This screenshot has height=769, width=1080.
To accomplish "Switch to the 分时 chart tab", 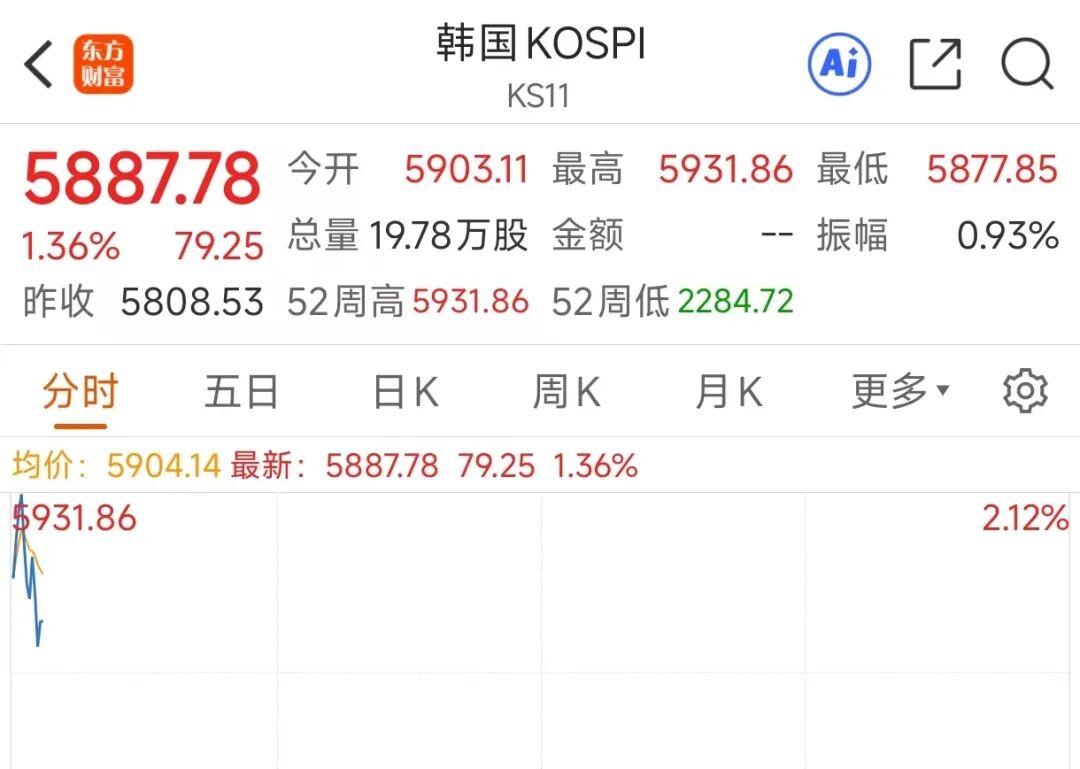I will (80, 391).
